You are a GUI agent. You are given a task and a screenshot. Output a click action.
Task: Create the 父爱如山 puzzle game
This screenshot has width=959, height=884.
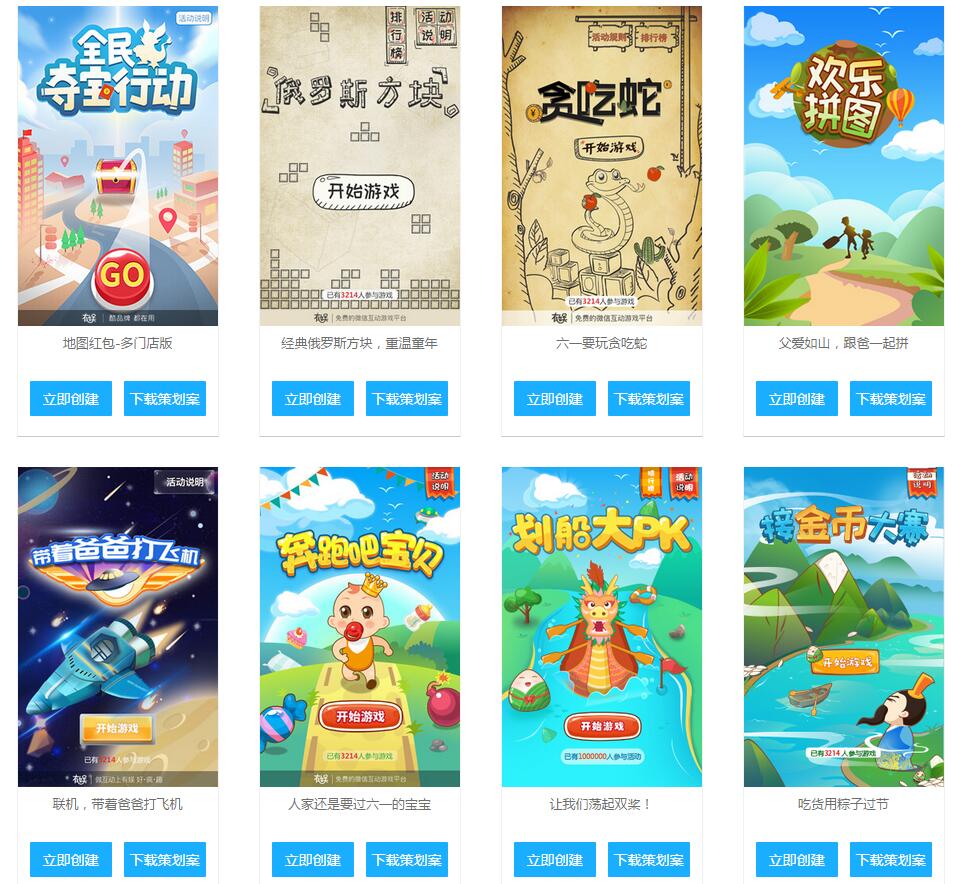pyautogui.click(x=796, y=398)
